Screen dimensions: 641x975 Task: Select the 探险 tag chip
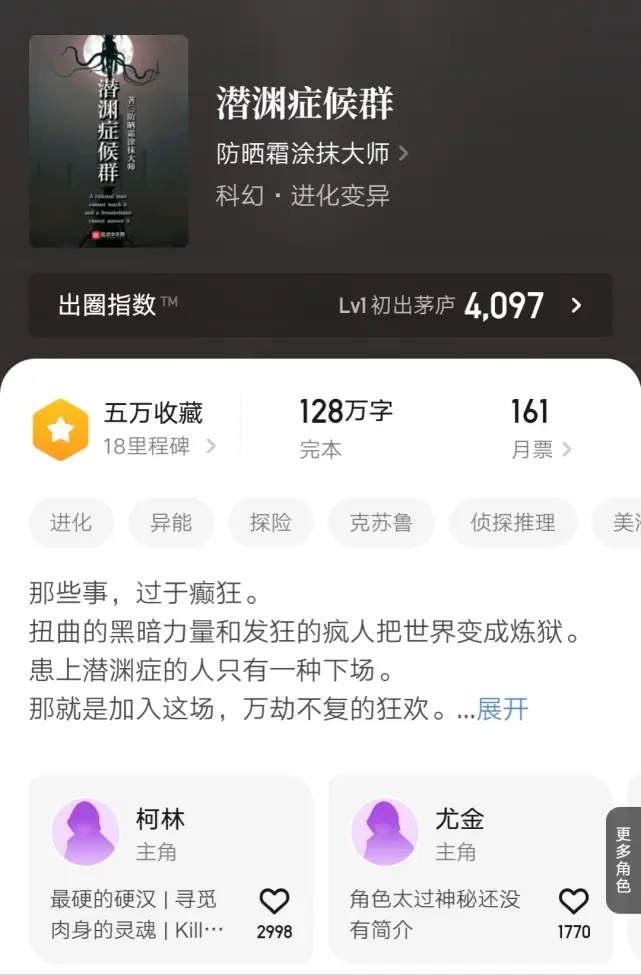point(270,522)
